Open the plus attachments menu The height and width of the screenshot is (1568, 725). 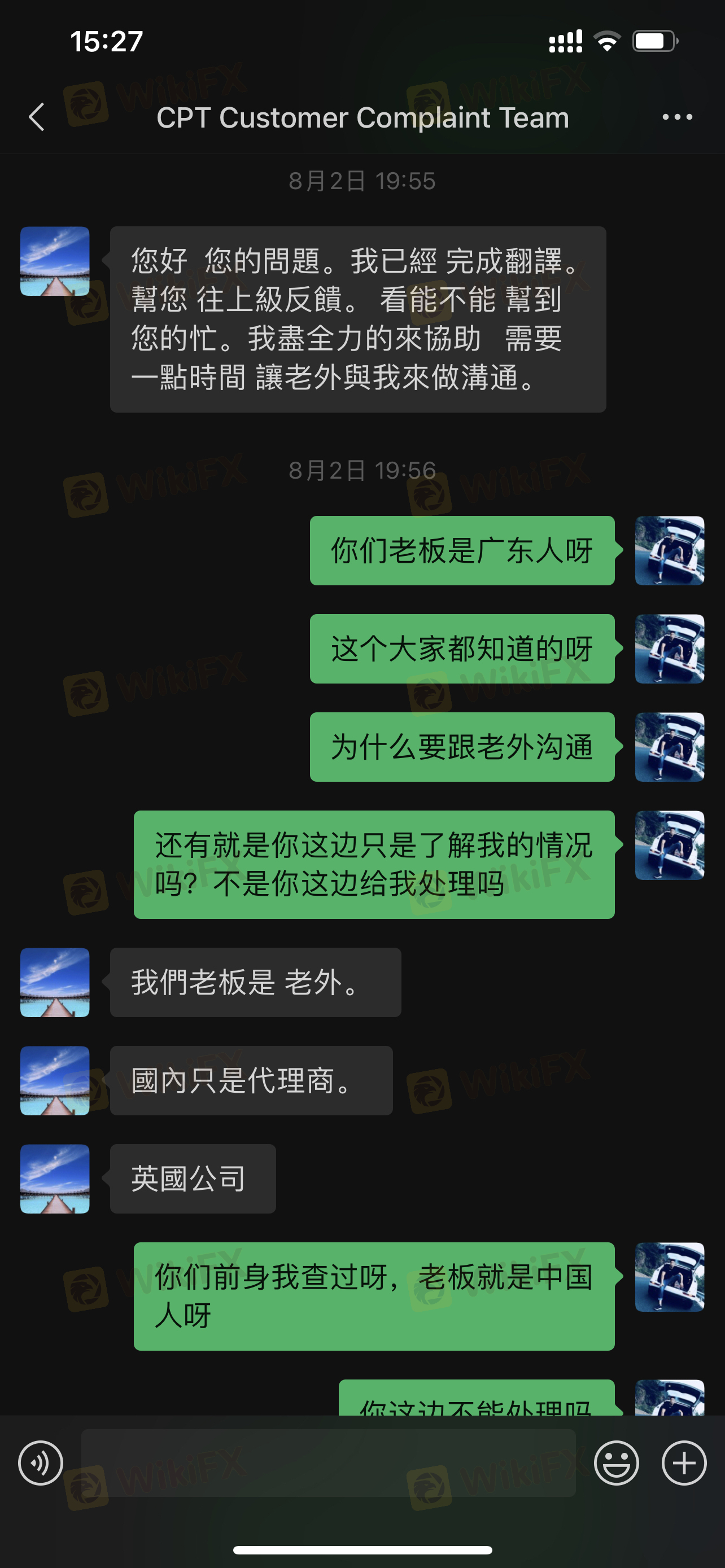click(684, 1462)
